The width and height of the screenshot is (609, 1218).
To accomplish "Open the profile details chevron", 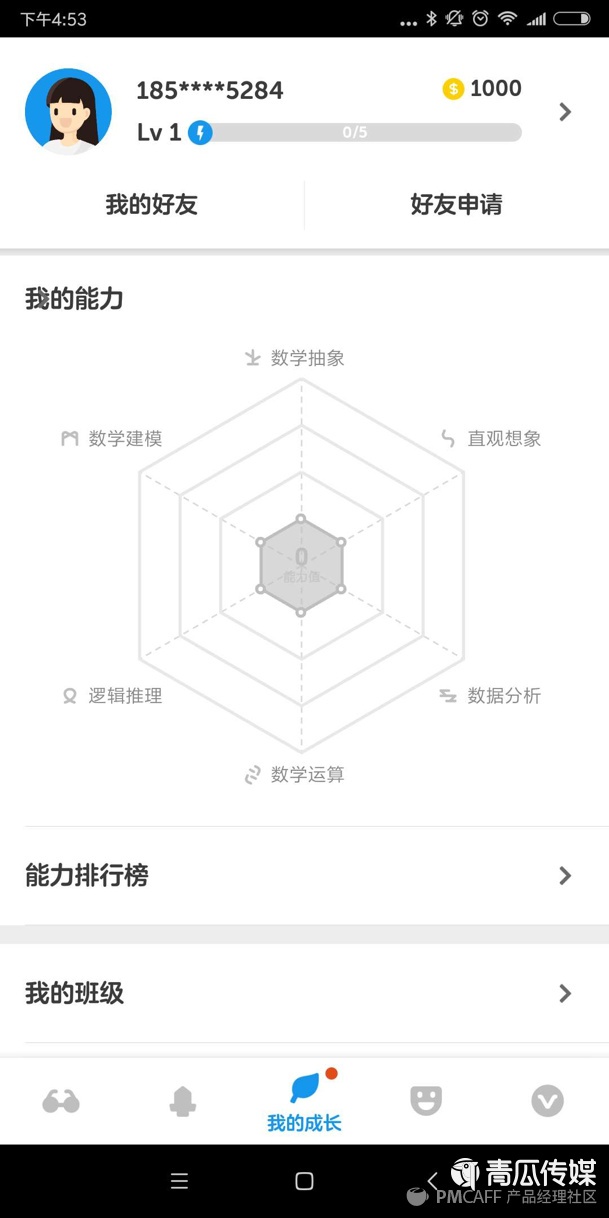I will click(x=565, y=111).
